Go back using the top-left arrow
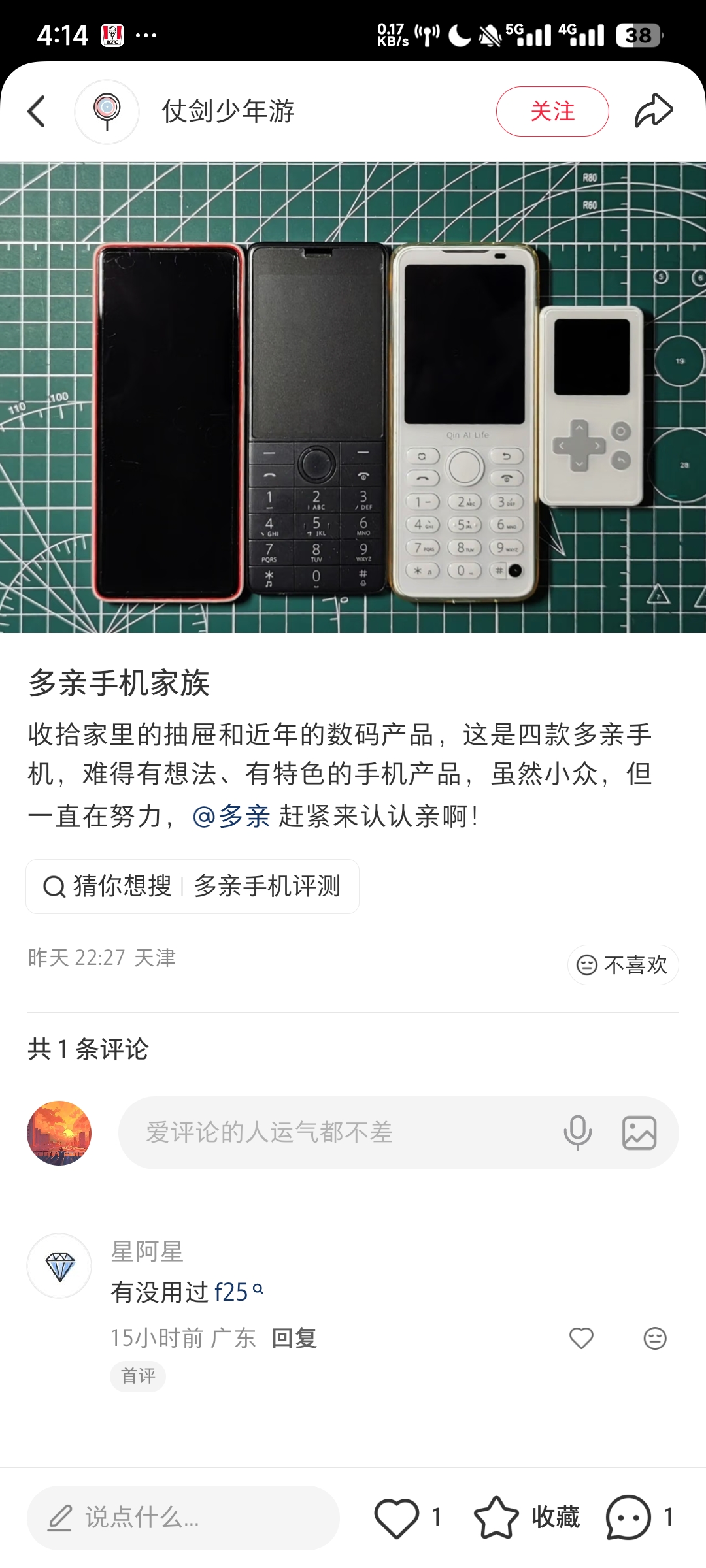This screenshot has width=706, height=1568. pyautogui.click(x=37, y=112)
